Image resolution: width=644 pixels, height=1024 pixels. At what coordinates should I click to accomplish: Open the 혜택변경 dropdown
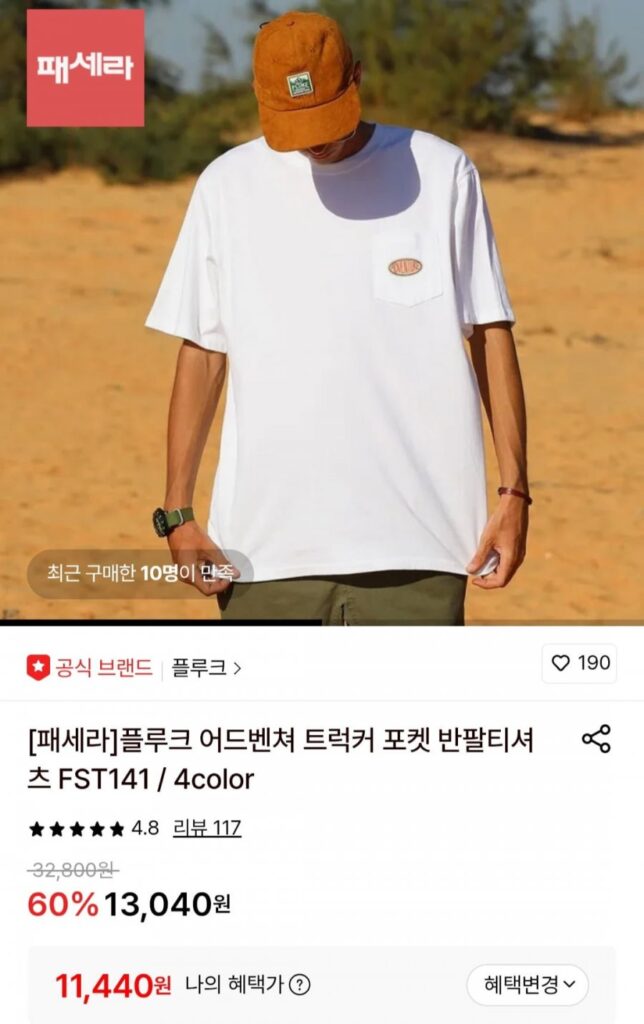529,985
